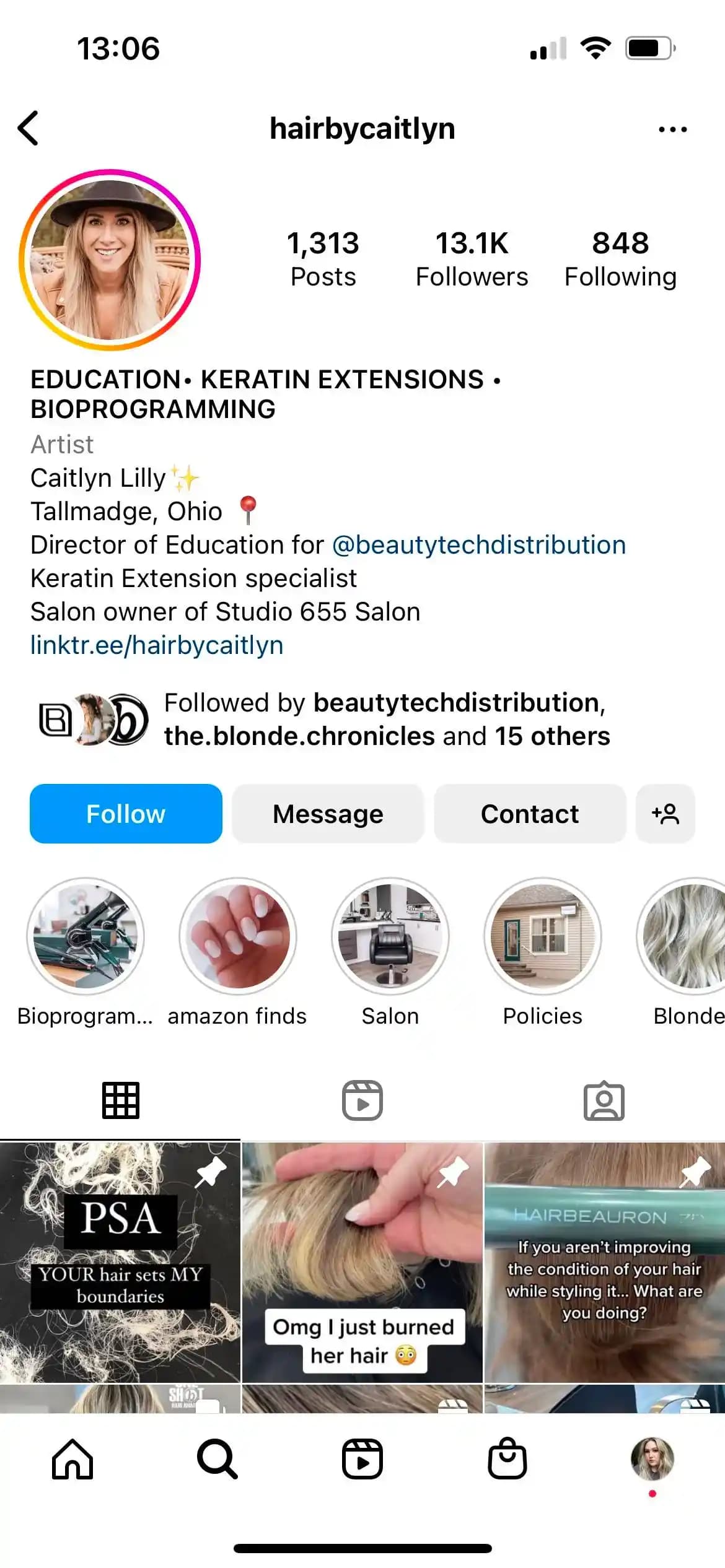This screenshot has height=1568, width=725.
Task: Message hairbycaitlyn
Action: (327, 814)
